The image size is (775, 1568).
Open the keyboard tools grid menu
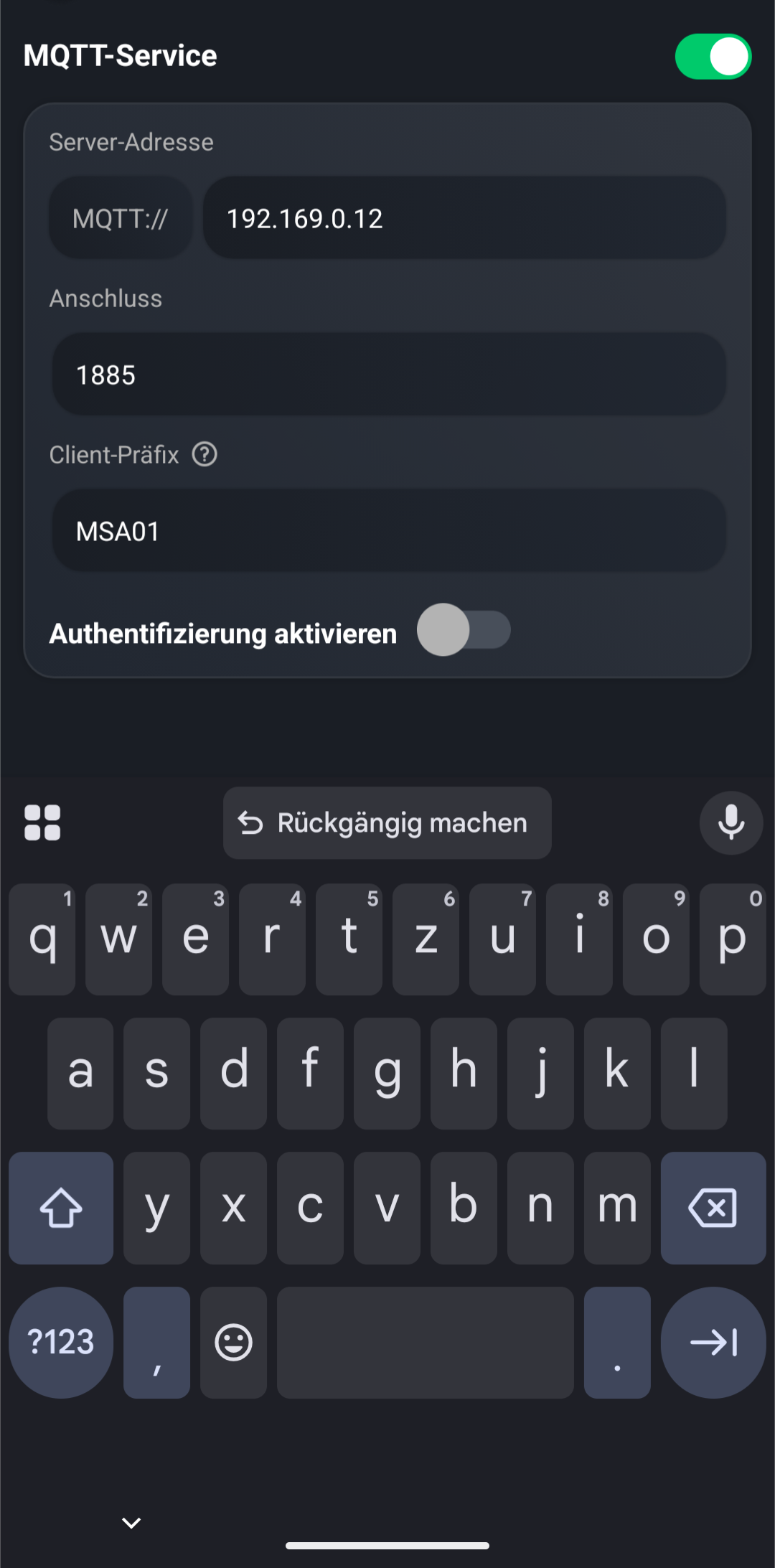[42, 822]
